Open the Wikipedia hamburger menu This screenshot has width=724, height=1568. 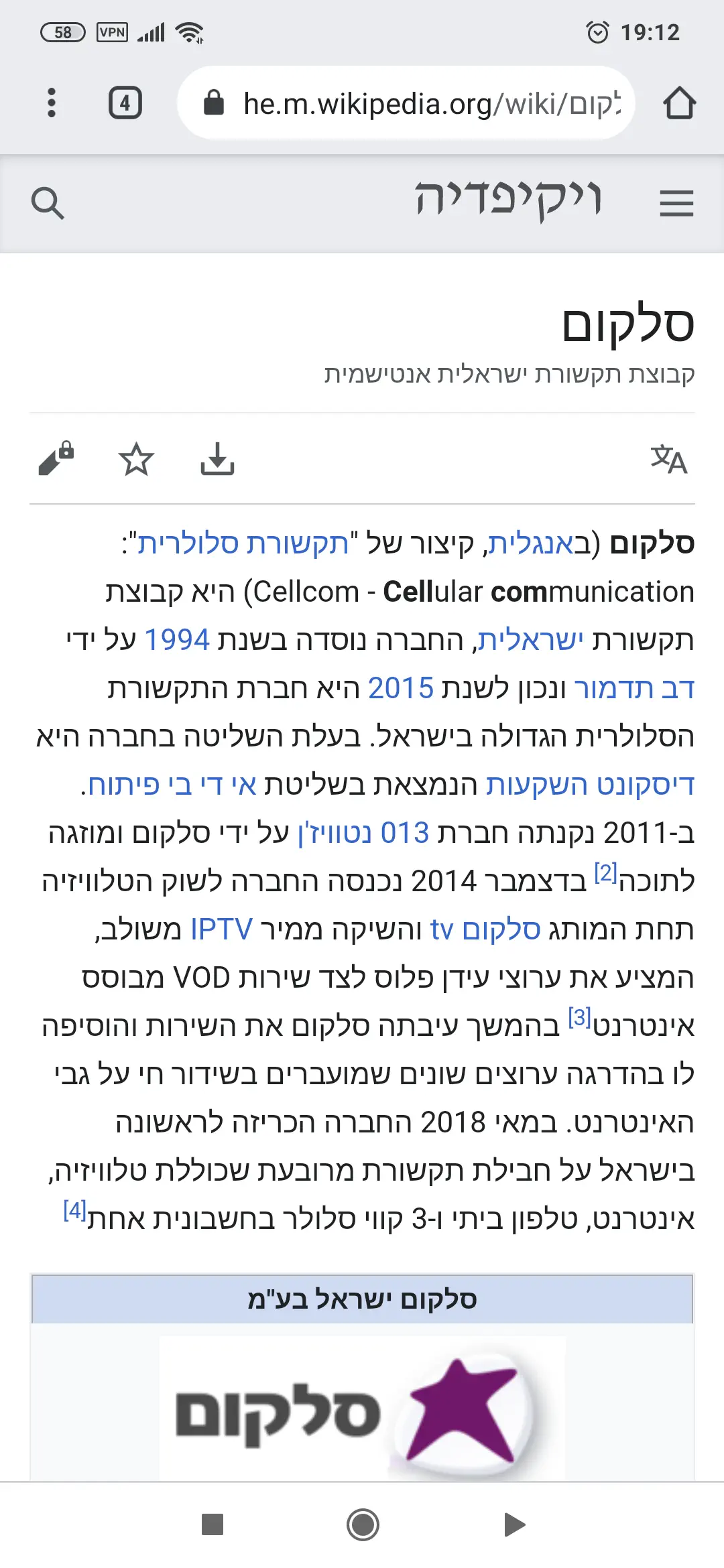coord(676,203)
